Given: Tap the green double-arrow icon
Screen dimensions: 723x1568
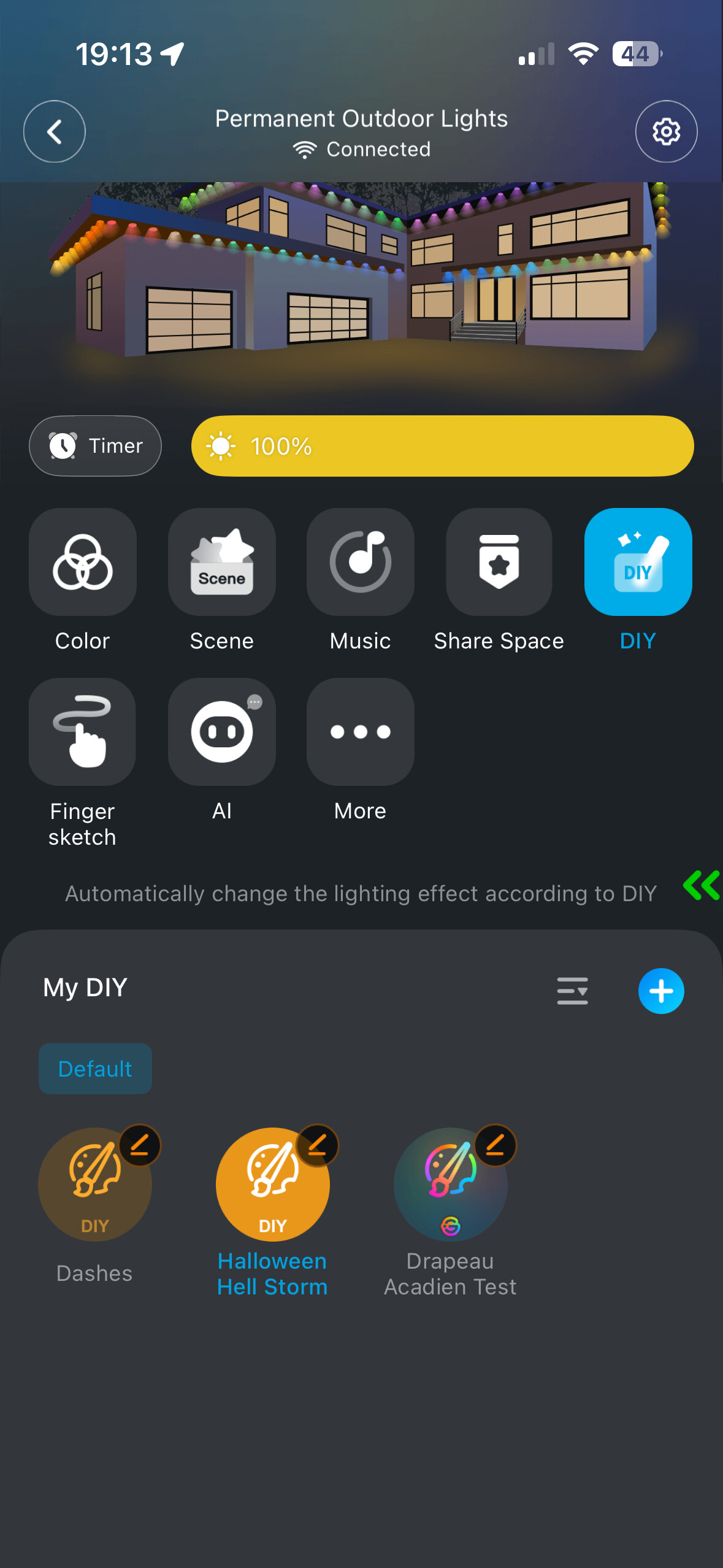Looking at the screenshot, I should point(701,885).
